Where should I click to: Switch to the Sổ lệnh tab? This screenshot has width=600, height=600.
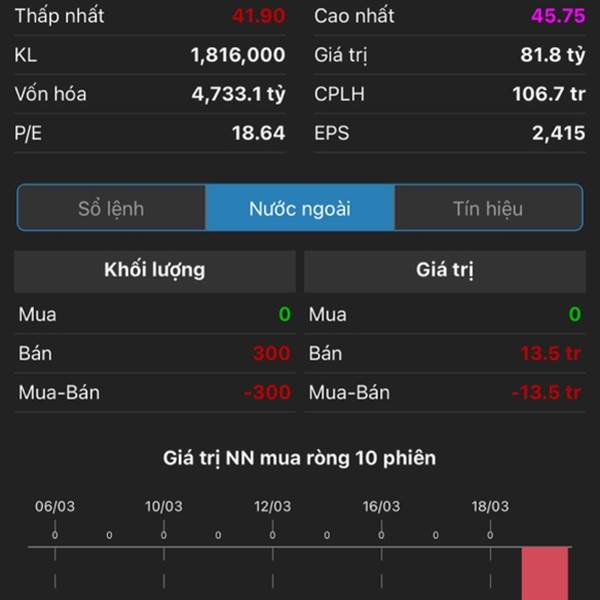(x=111, y=208)
